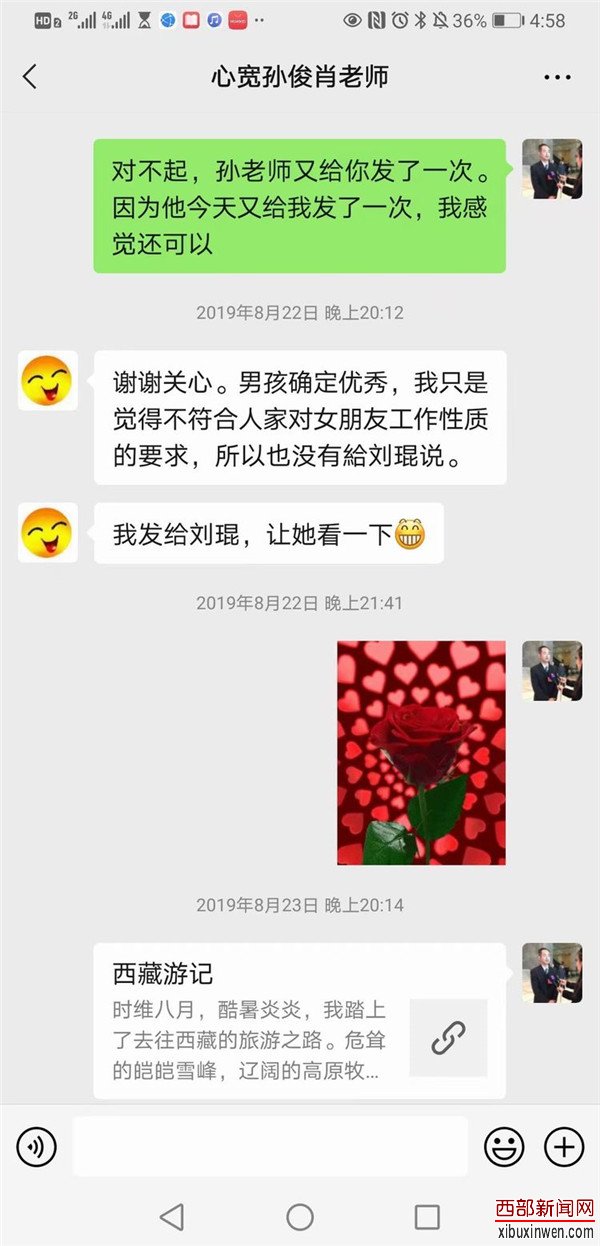Open the chat's three-dot menu
Screen dimensions: 600x1246
(557, 77)
